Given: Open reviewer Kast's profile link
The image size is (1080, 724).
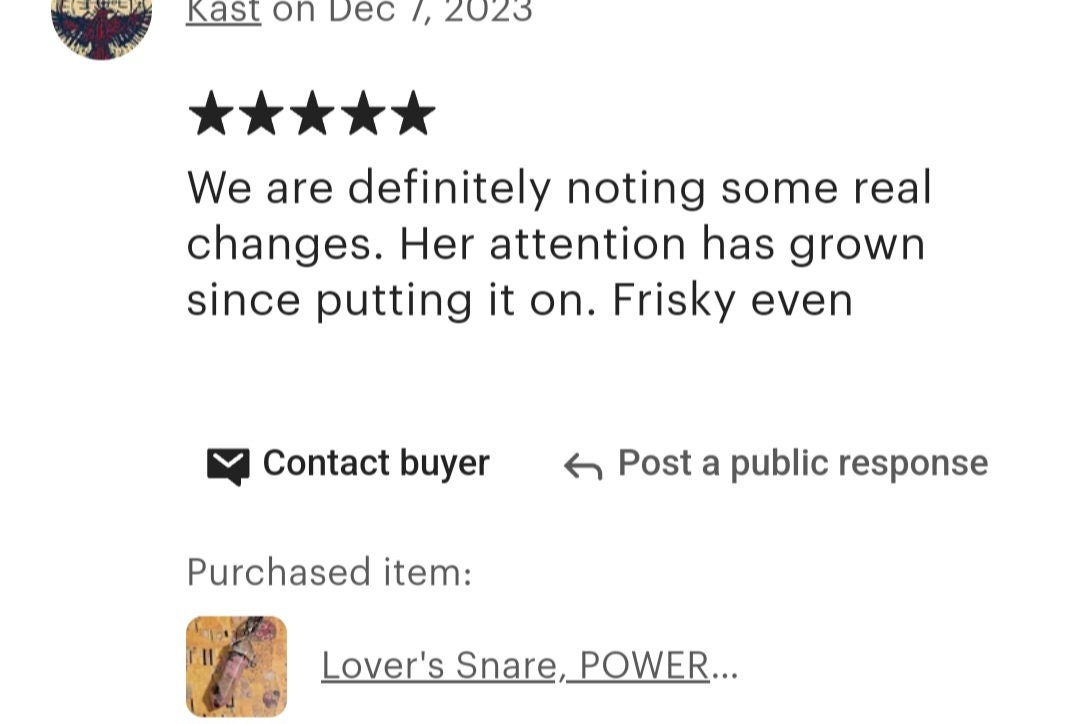Looking at the screenshot, I should pyautogui.click(x=223, y=12).
